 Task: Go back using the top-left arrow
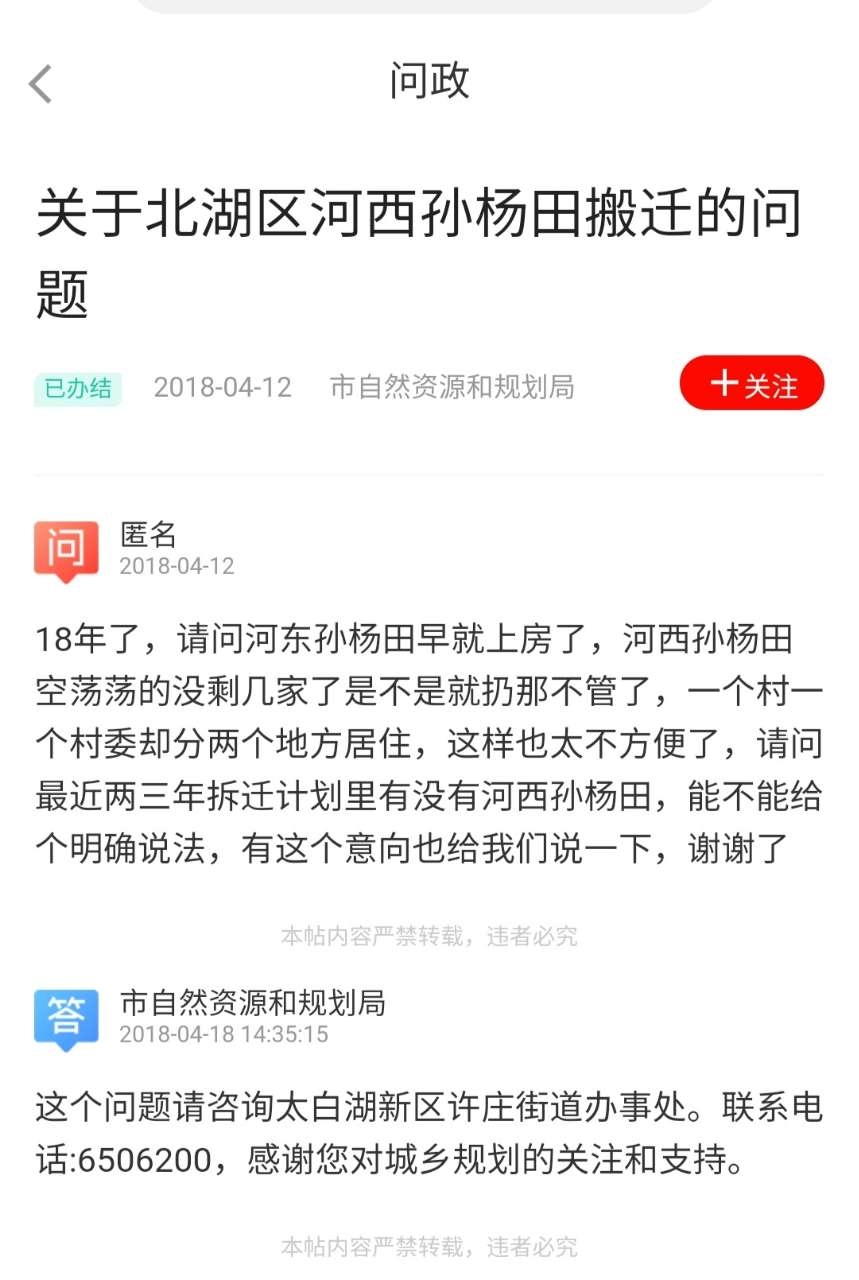pyautogui.click(x=41, y=84)
